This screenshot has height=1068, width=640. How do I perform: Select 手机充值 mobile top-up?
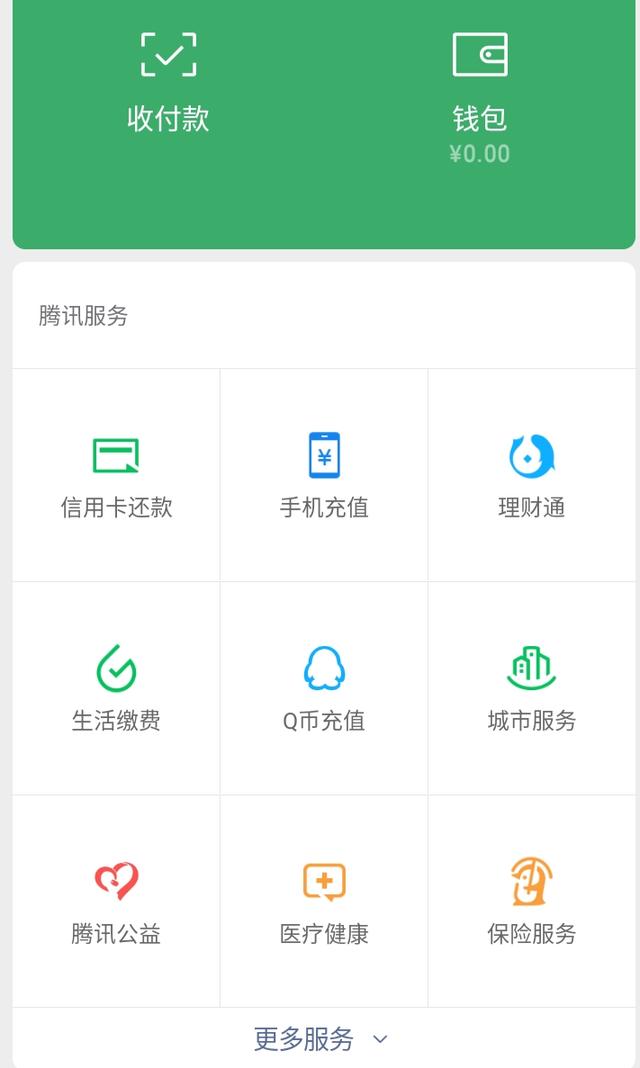pyautogui.click(x=324, y=476)
